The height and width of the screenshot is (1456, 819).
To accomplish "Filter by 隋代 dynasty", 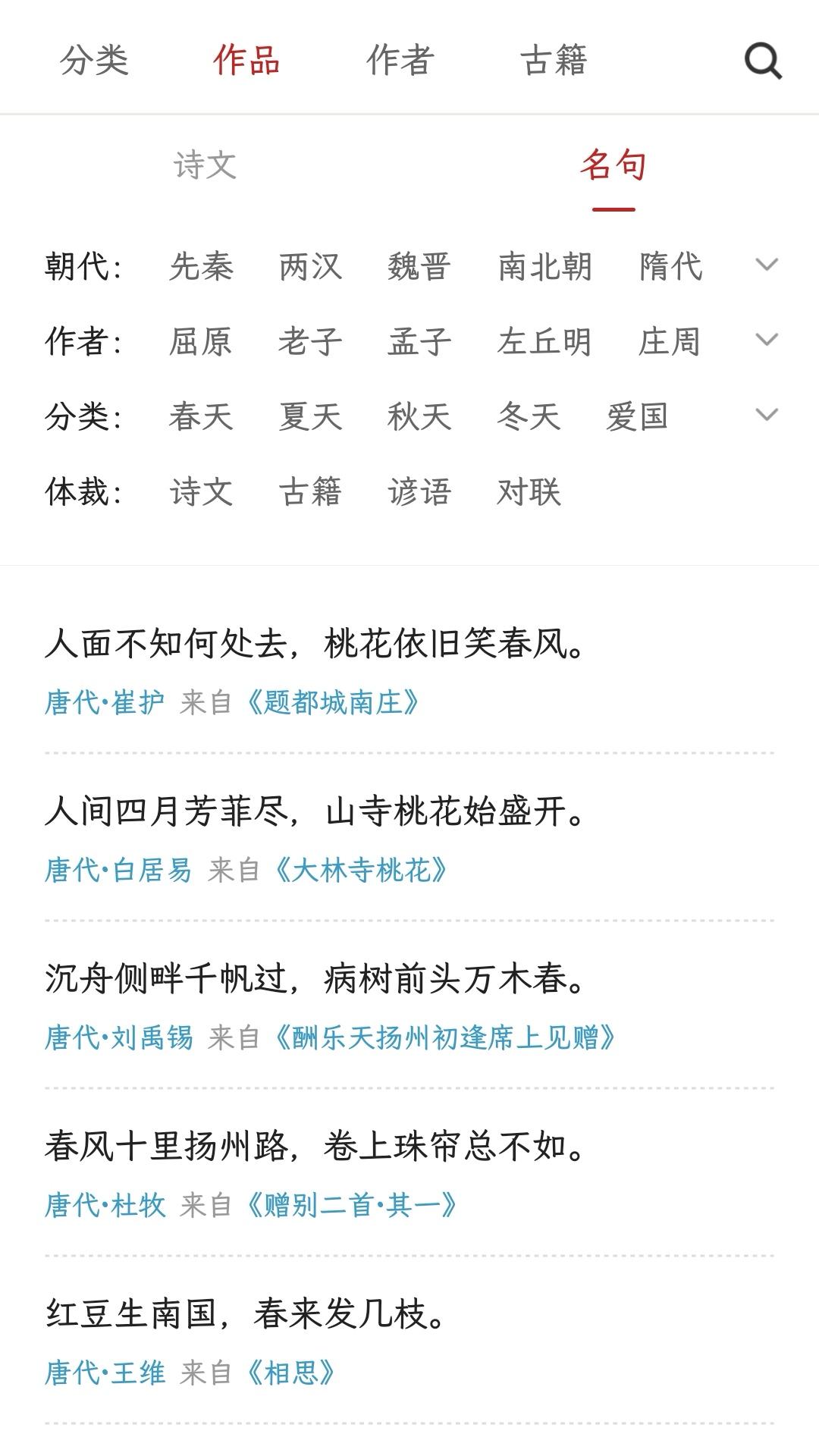I will (x=670, y=267).
